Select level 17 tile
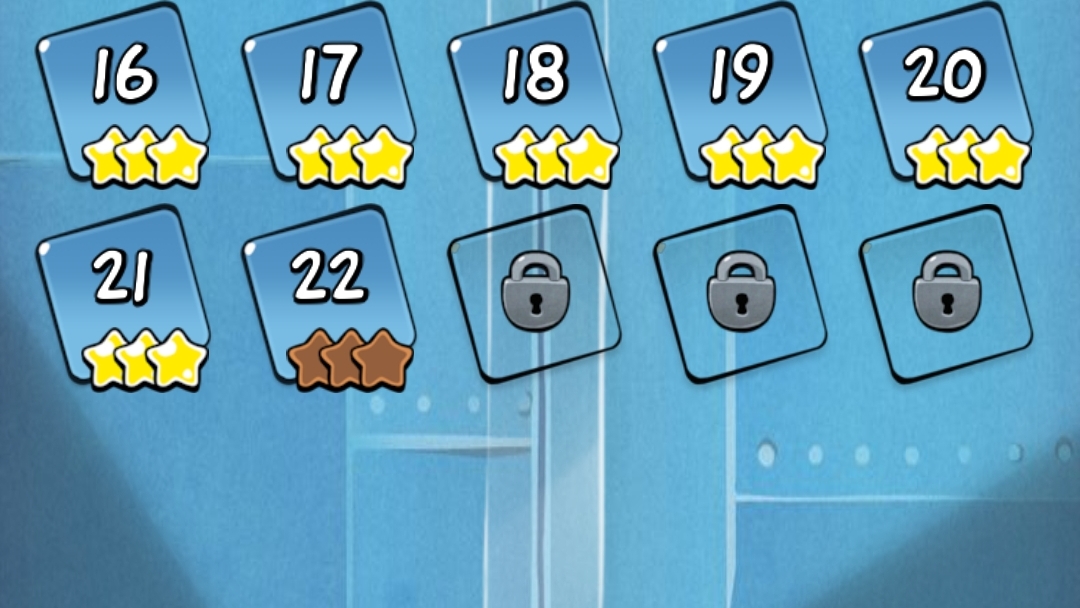Image resolution: width=1080 pixels, height=608 pixels. [x=328, y=95]
